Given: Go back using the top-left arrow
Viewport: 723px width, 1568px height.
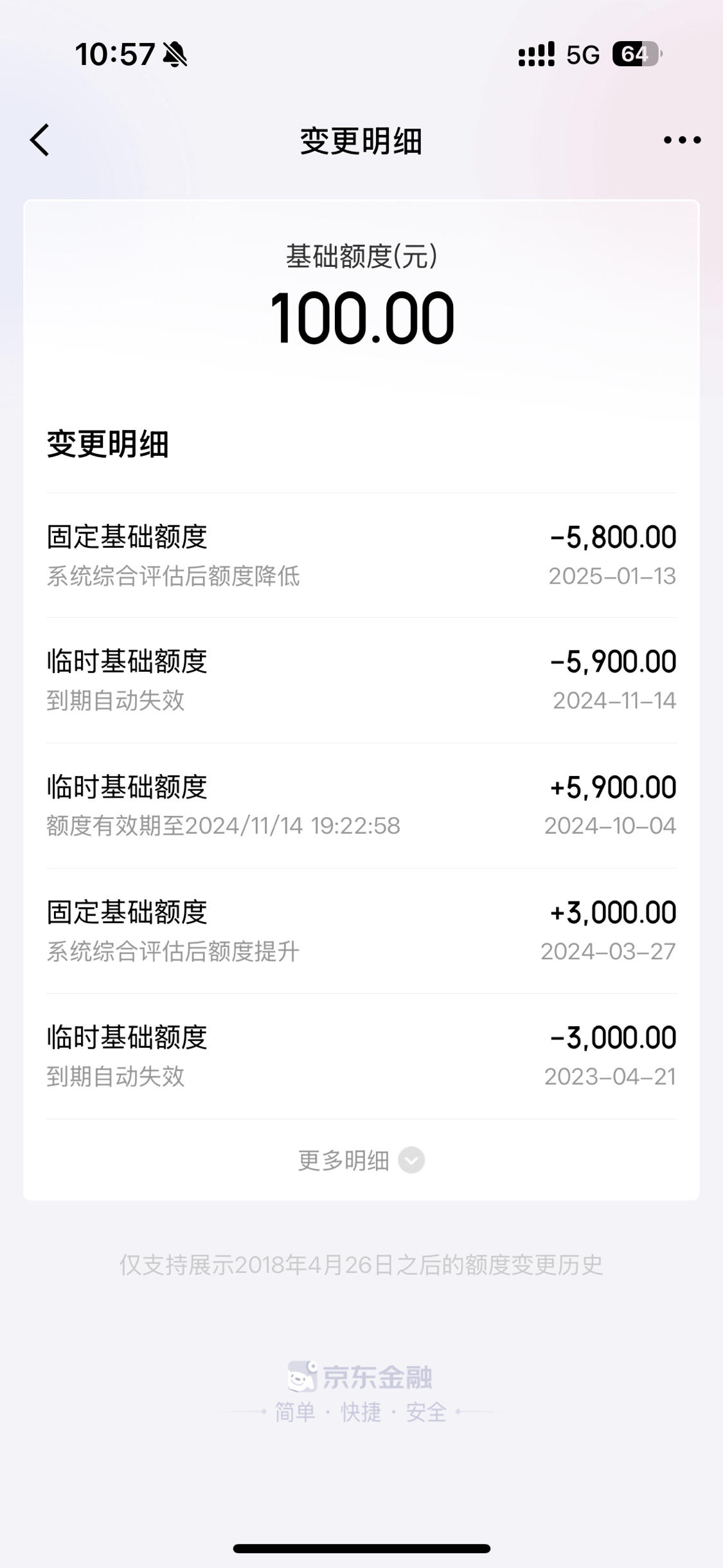Looking at the screenshot, I should (40, 140).
